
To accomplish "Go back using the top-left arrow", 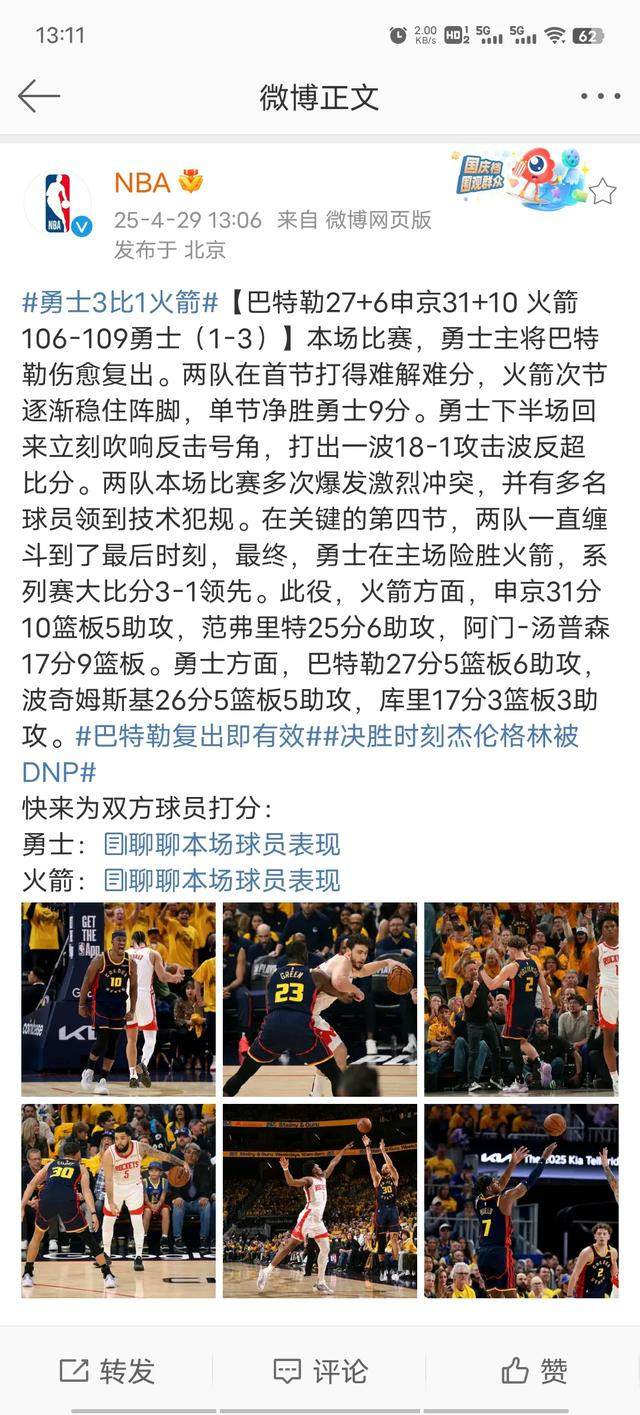I will pyautogui.click(x=39, y=96).
